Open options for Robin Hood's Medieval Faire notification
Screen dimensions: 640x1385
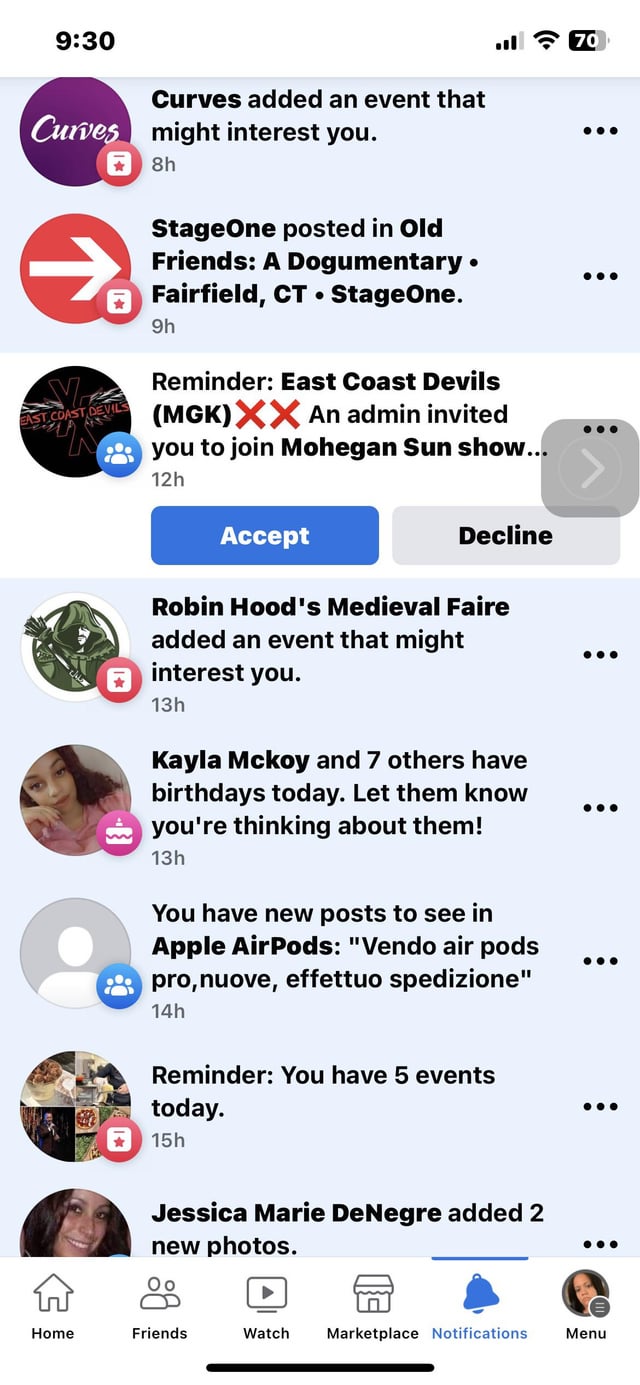point(600,655)
